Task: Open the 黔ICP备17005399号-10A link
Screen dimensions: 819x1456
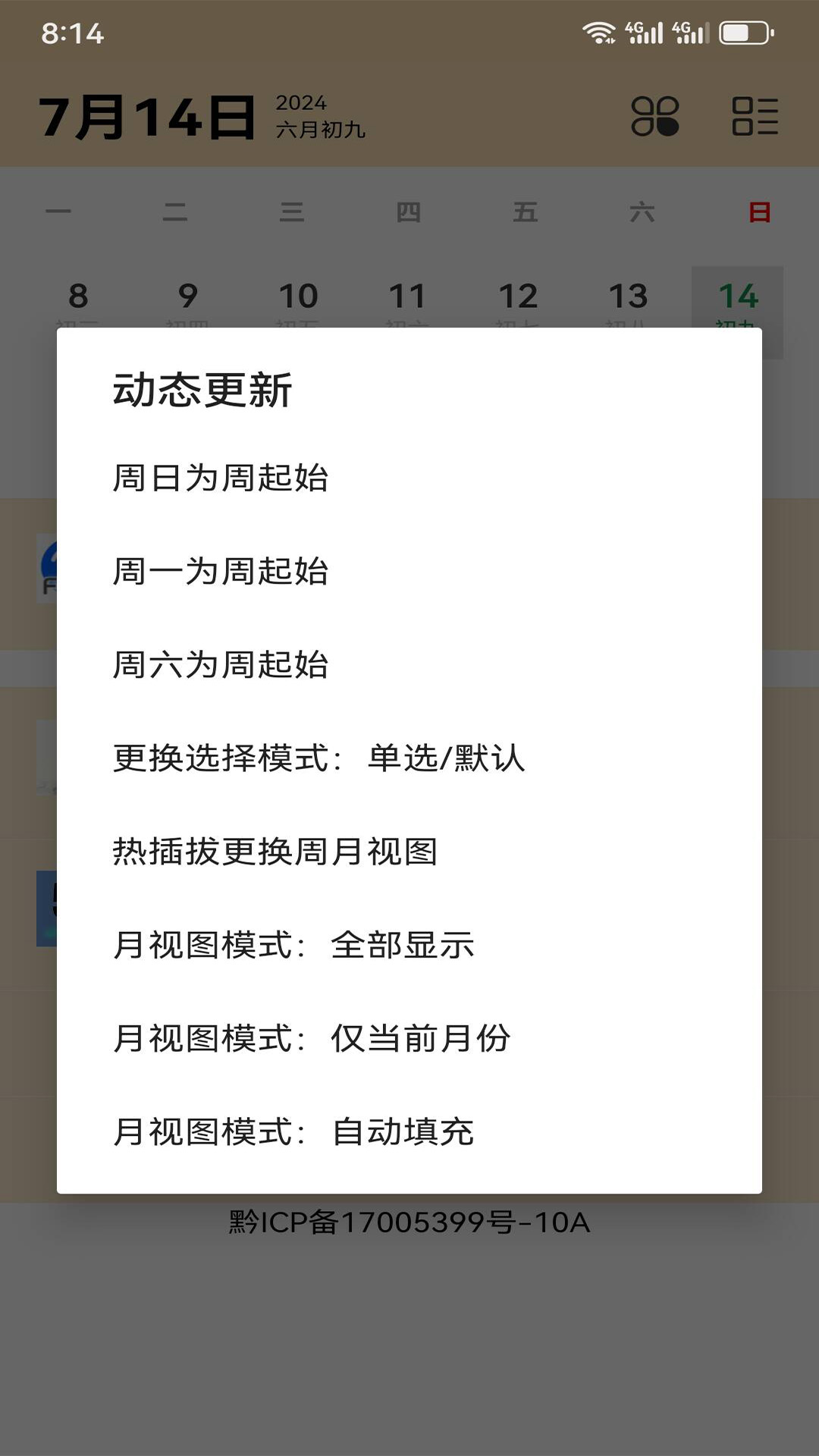Action: click(x=406, y=1237)
